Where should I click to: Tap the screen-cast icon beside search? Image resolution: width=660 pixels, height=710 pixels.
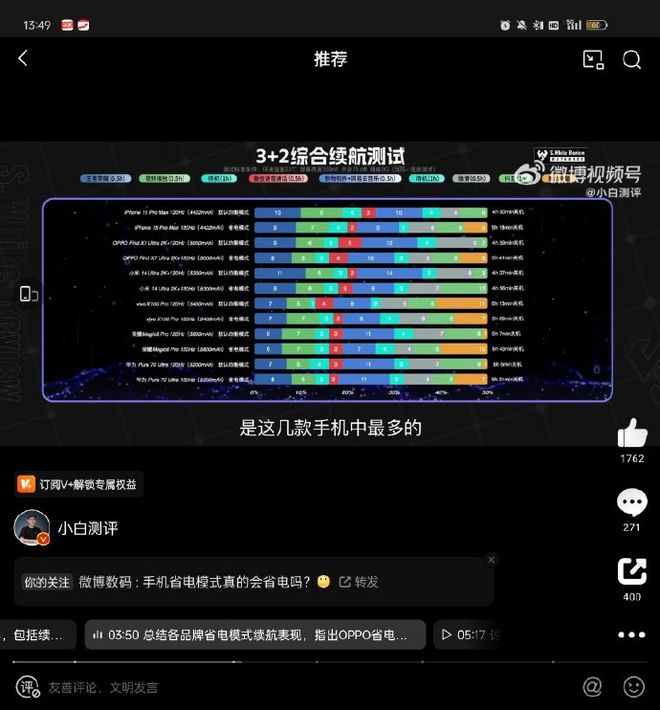point(593,60)
